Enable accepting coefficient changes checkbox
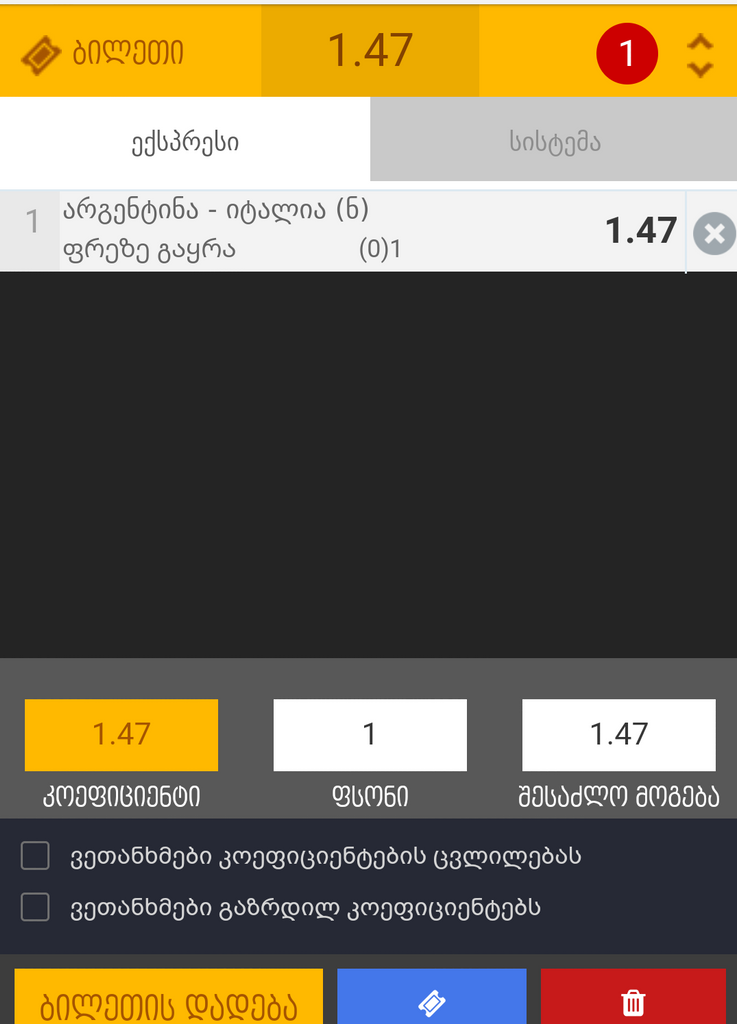The width and height of the screenshot is (737, 1024). coord(36,856)
